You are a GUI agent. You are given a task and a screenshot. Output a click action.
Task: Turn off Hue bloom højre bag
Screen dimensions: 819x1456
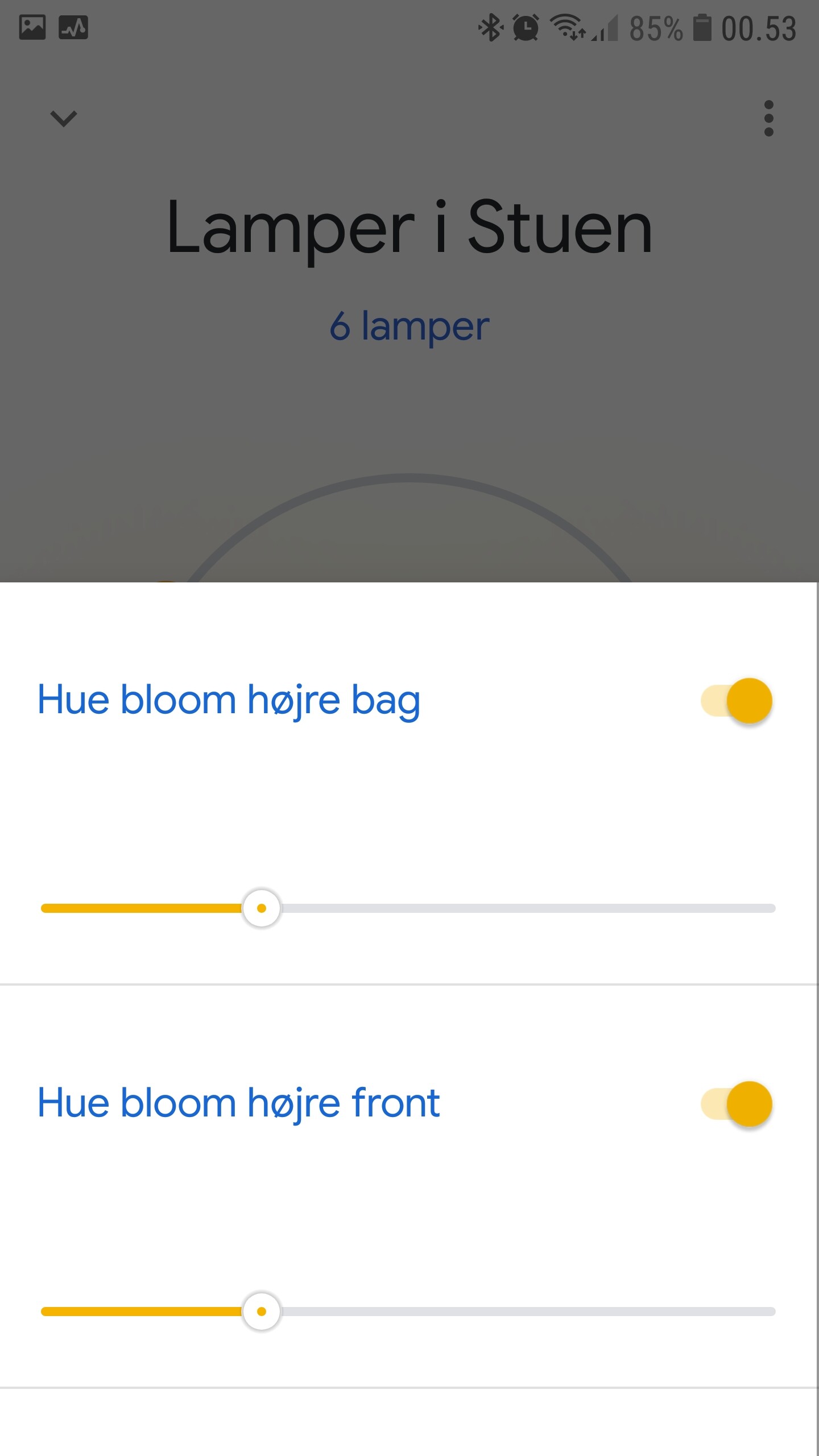738,701
